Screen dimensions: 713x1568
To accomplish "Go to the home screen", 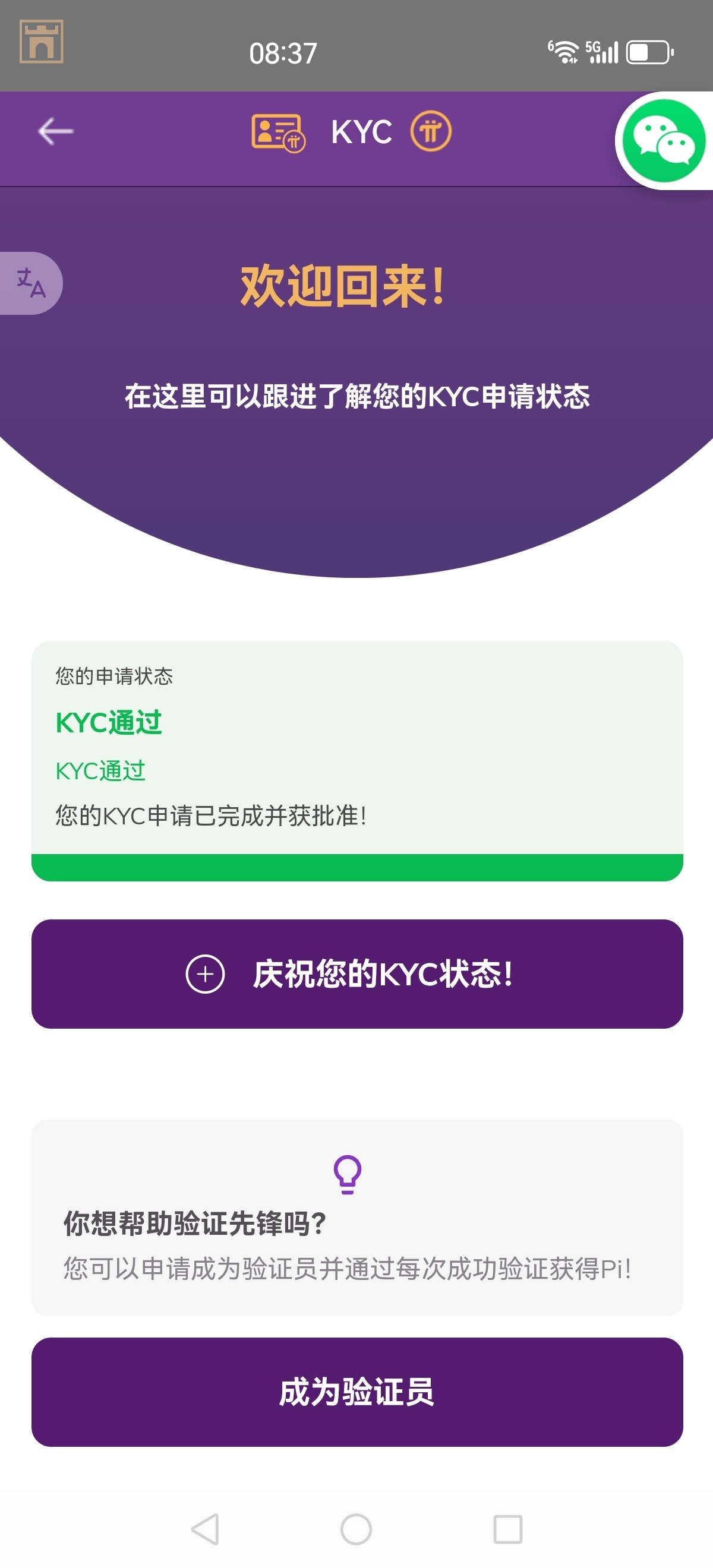I will pos(356,1528).
